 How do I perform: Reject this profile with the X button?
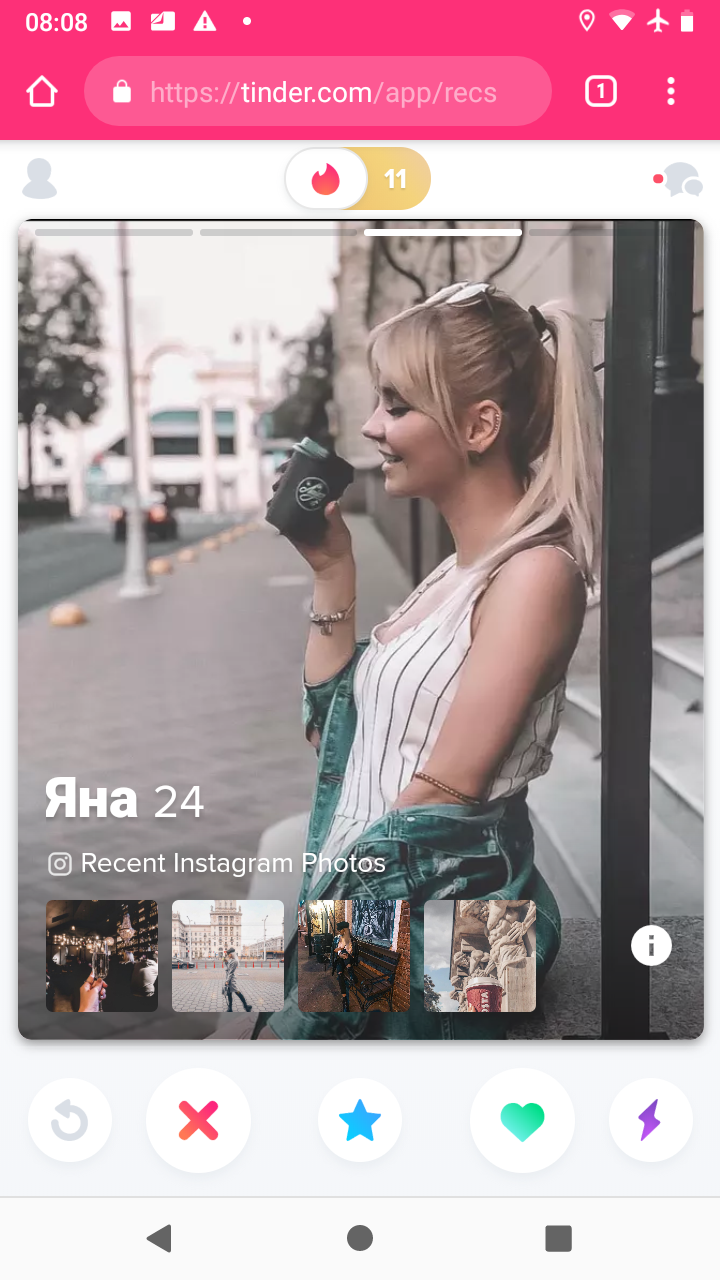tap(198, 1121)
